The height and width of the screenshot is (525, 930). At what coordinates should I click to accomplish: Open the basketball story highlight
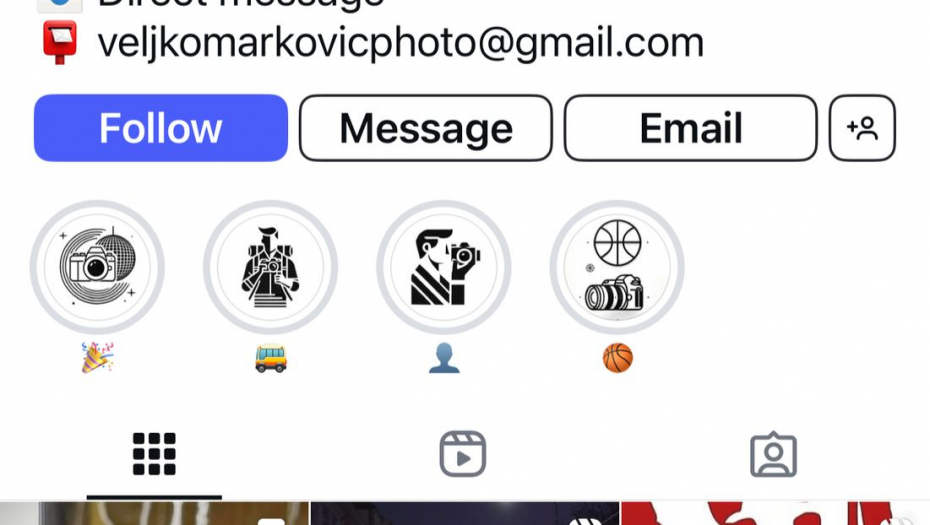coord(617,267)
